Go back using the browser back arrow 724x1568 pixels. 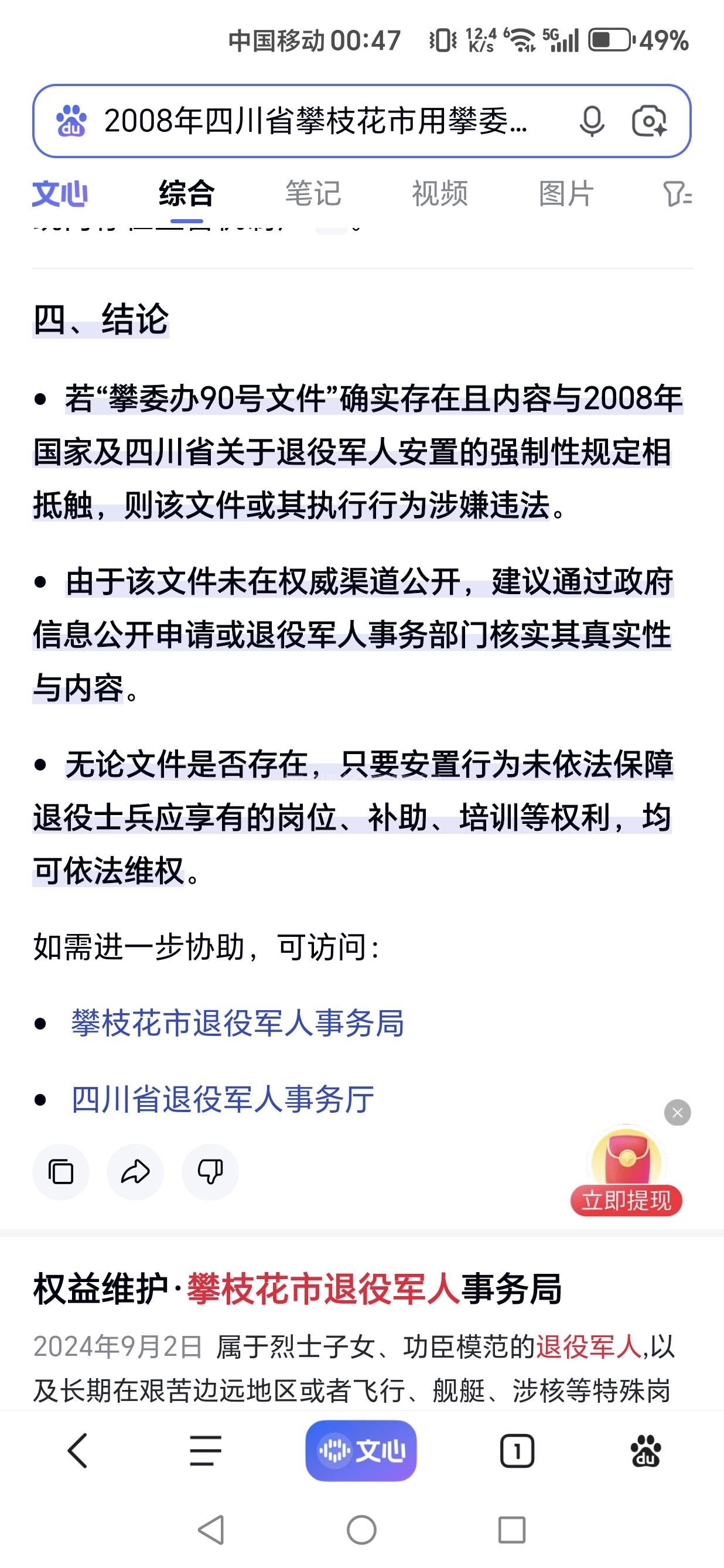pos(77,1451)
